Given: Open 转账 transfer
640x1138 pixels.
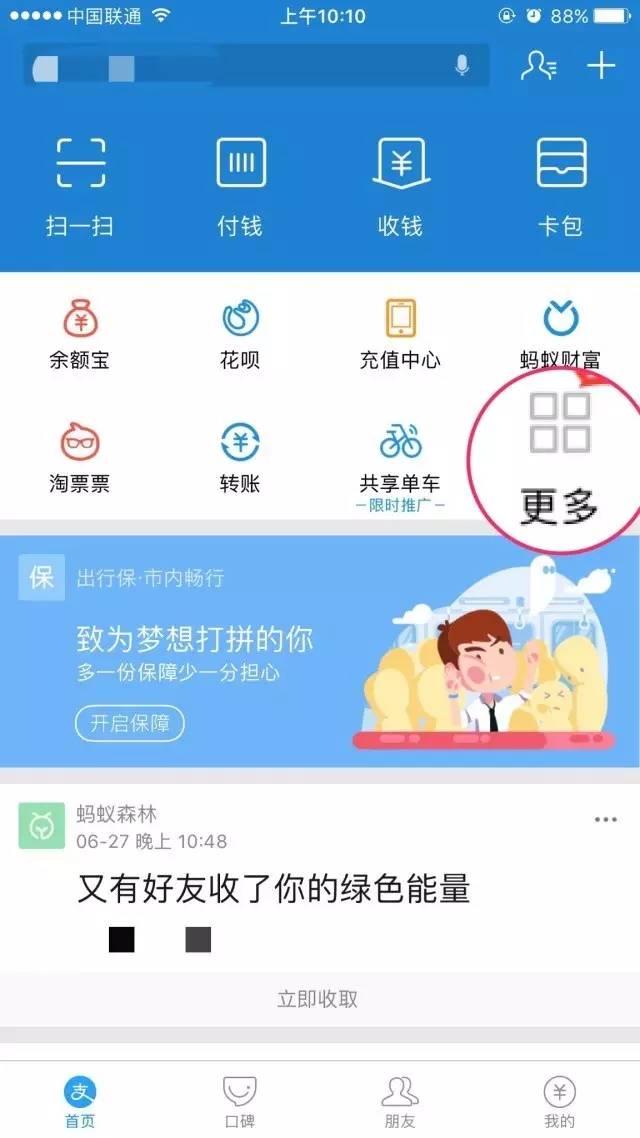Looking at the screenshot, I should pyautogui.click(x=240, y=458).
